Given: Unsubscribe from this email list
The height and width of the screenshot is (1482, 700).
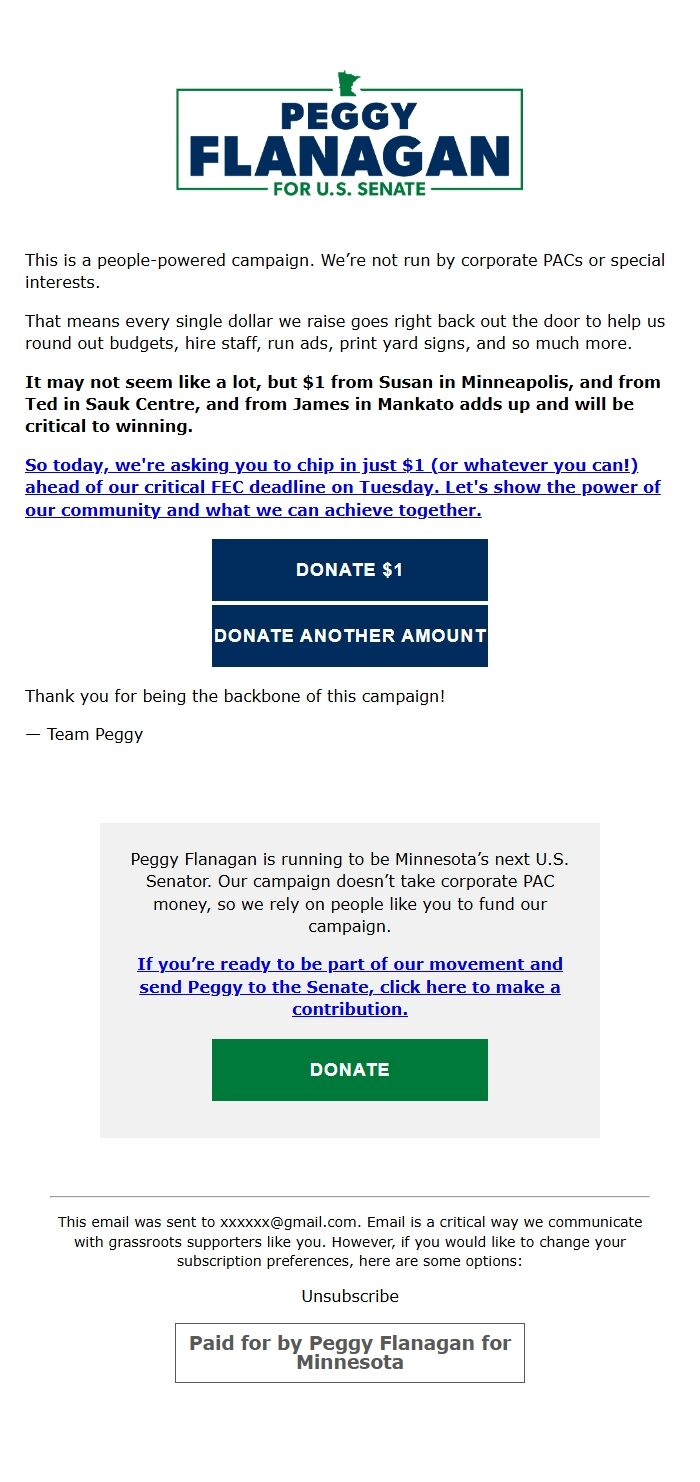Looking at the screenshot, I should tap(349, 1296).
